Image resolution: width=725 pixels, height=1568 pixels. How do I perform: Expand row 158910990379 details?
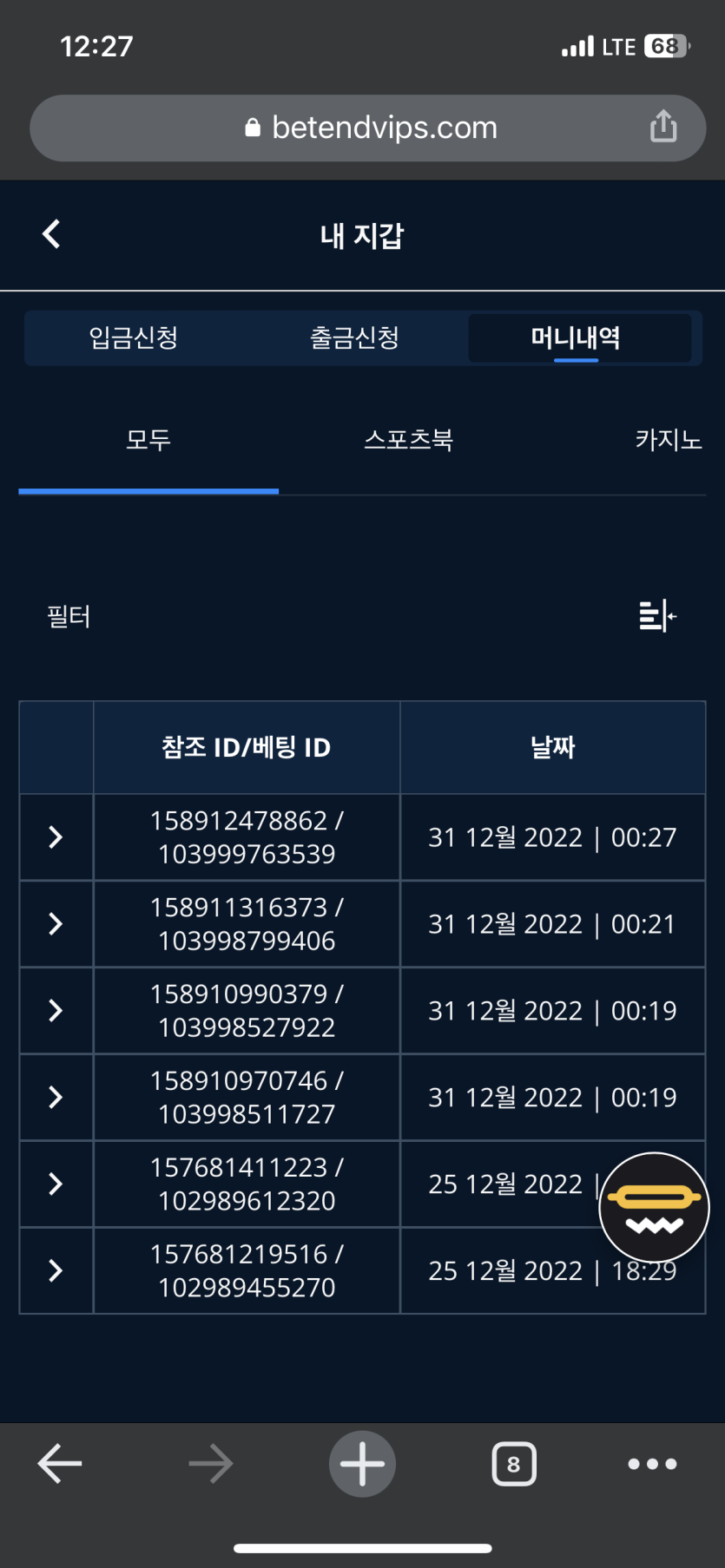[x=56, y=1010]
